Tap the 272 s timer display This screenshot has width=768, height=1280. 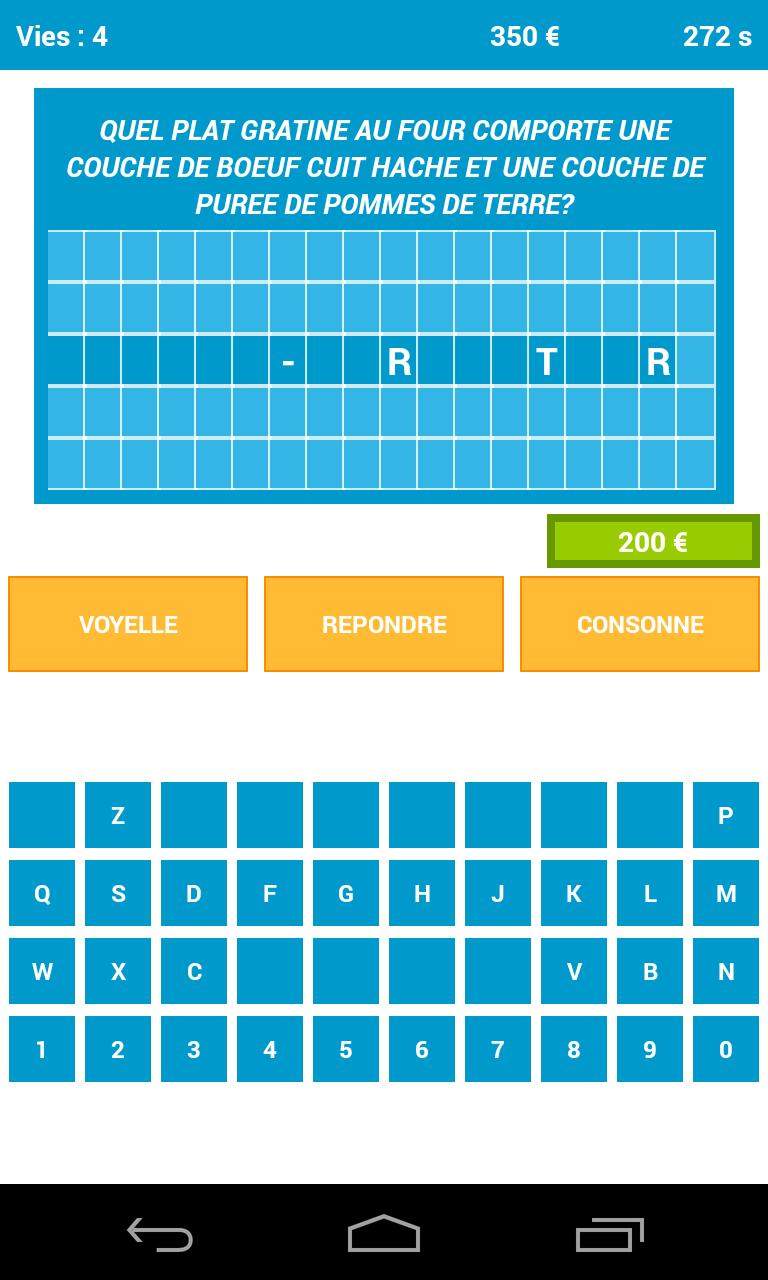pyautogui.click(x=716, y=36)
